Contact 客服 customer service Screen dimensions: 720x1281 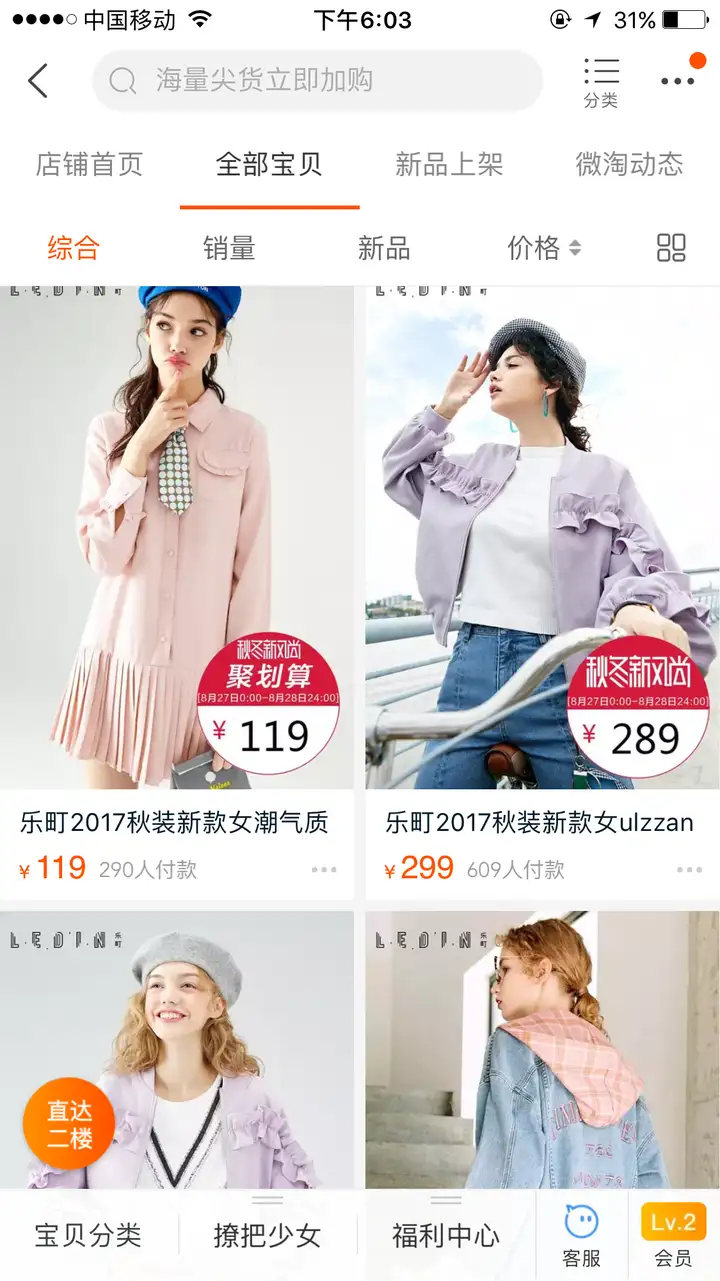(581, 1235)
